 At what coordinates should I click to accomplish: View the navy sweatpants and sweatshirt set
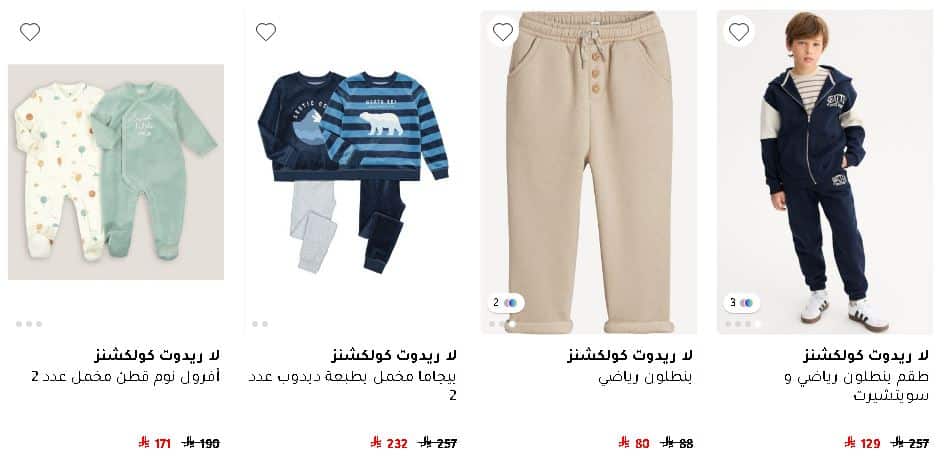[824, 172]
